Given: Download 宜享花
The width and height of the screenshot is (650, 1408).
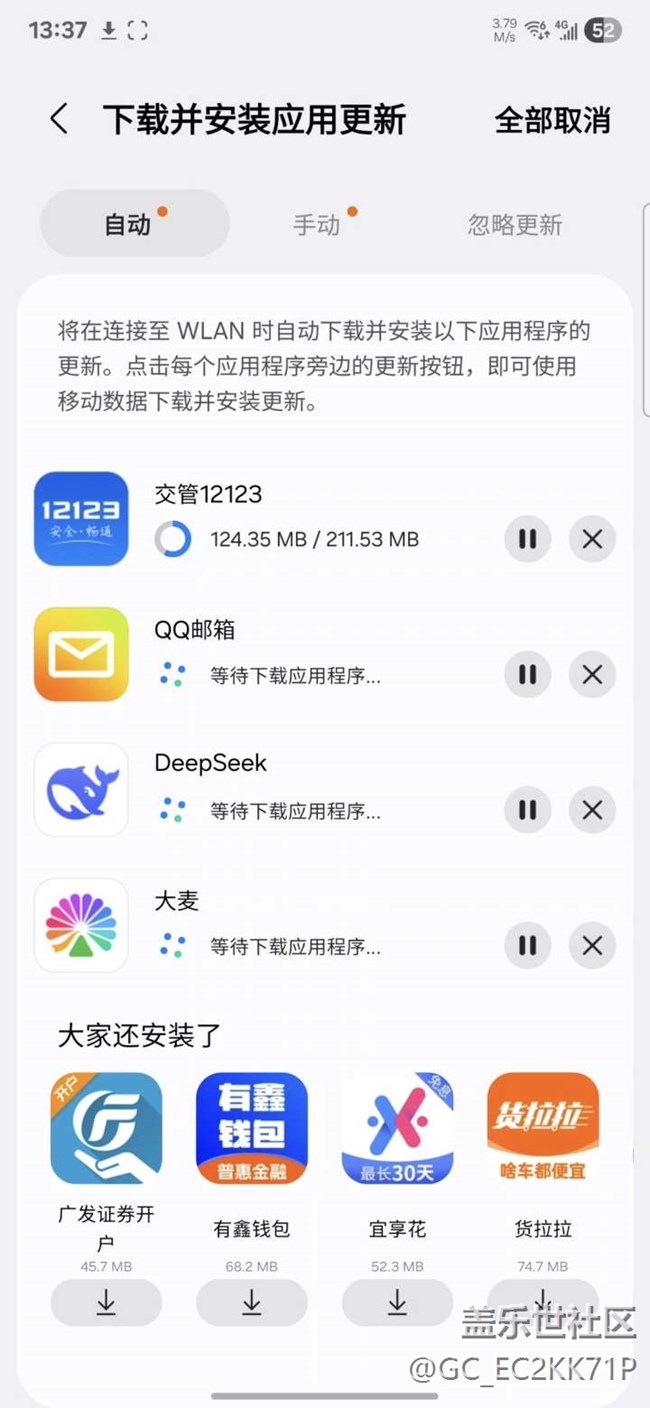Looking at the screenshot, I should pyautogui.click(x=397, y=1302).
